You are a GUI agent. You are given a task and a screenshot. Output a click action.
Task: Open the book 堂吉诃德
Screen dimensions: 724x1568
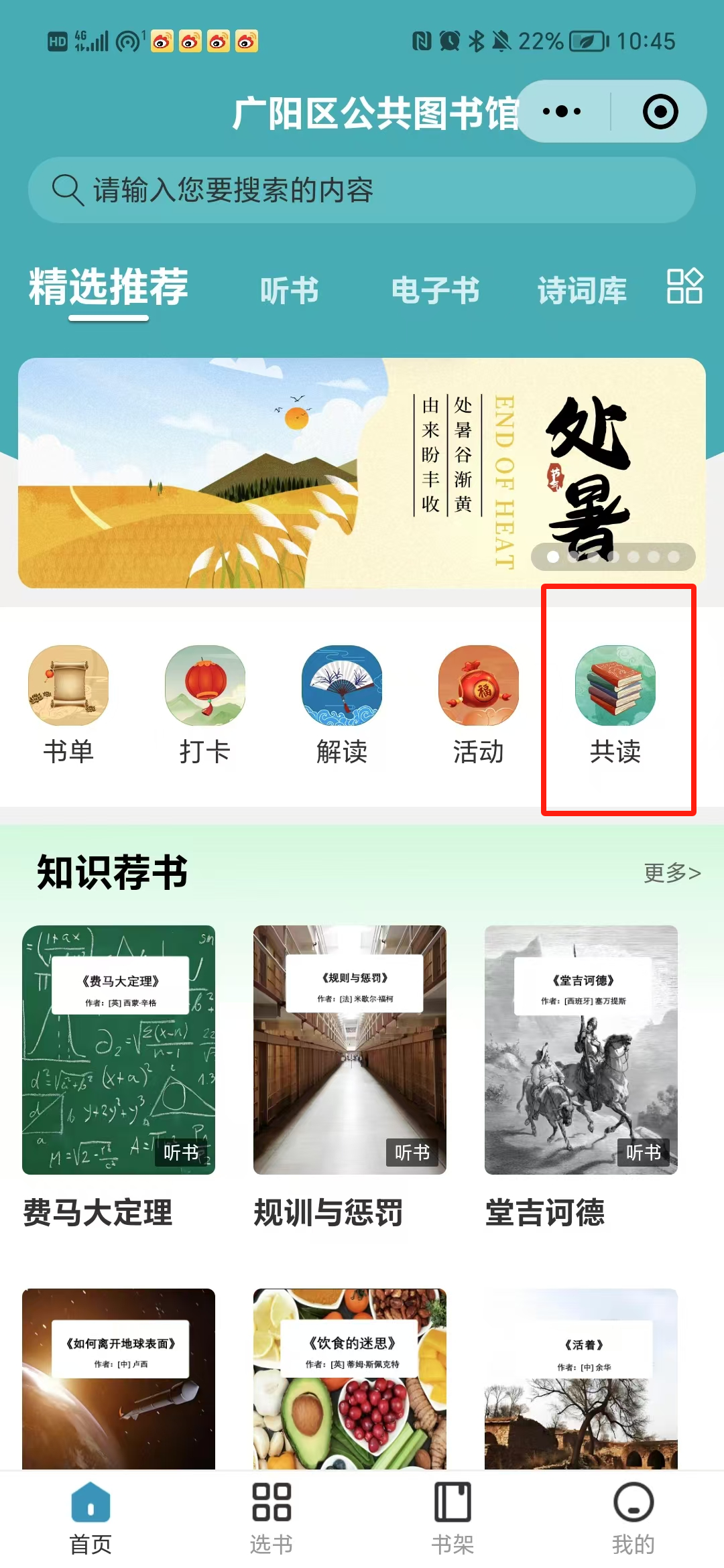pos(581,1050)
